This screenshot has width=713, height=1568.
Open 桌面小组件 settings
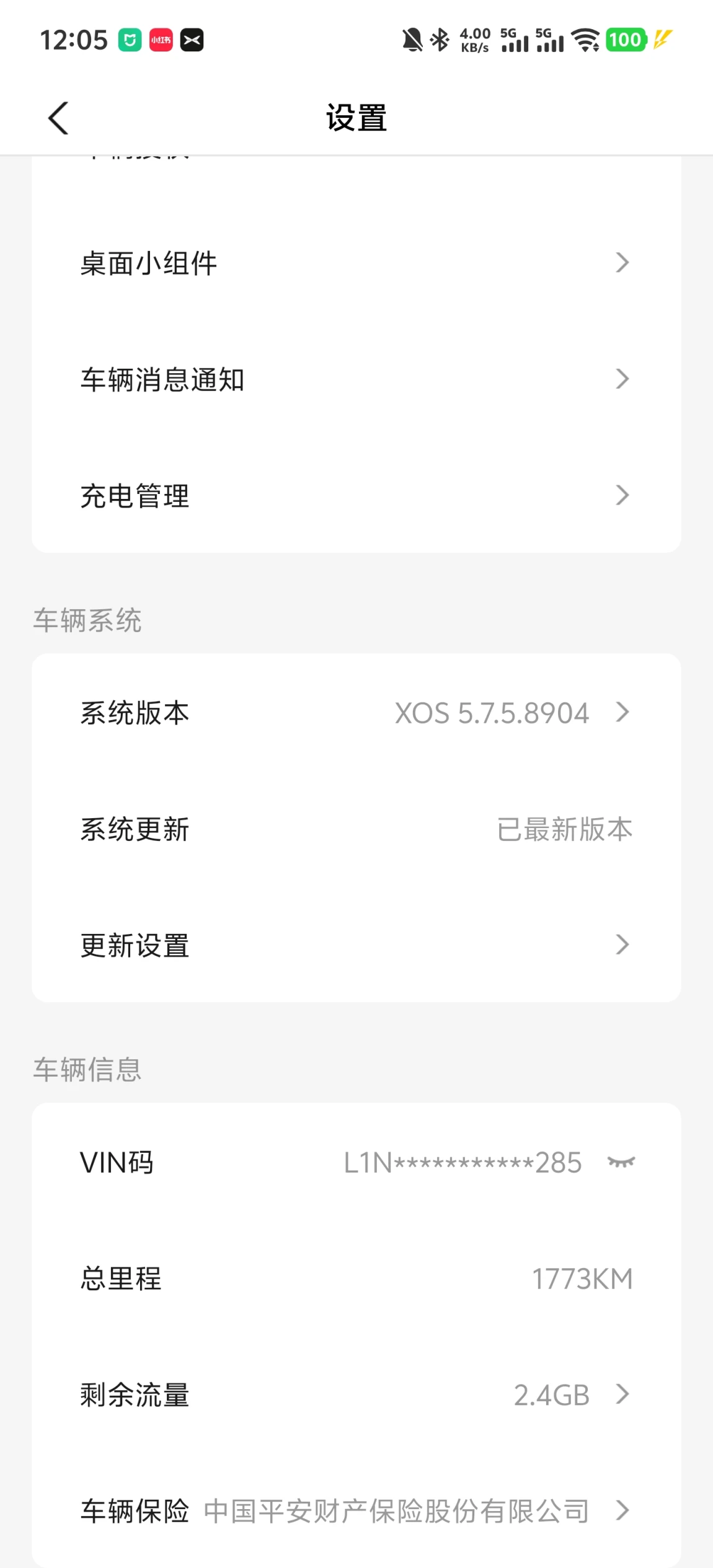356,263
